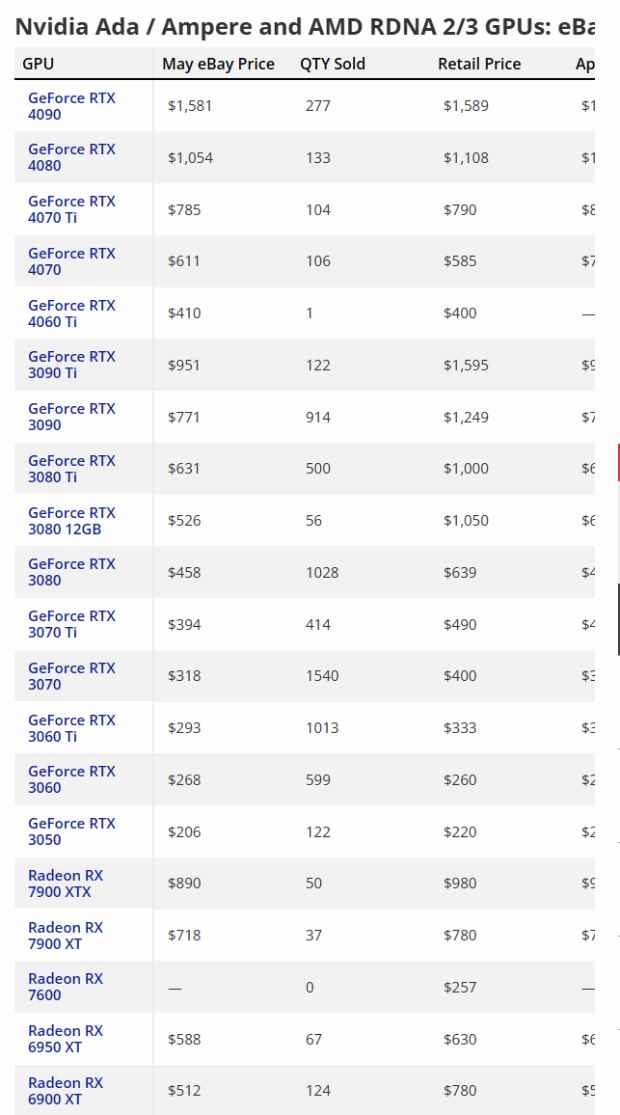This screenshot has height=1115, width=620.
Task: Open the GeForce RTX 3080 12GB link
Action: click(x=71, y=521)
